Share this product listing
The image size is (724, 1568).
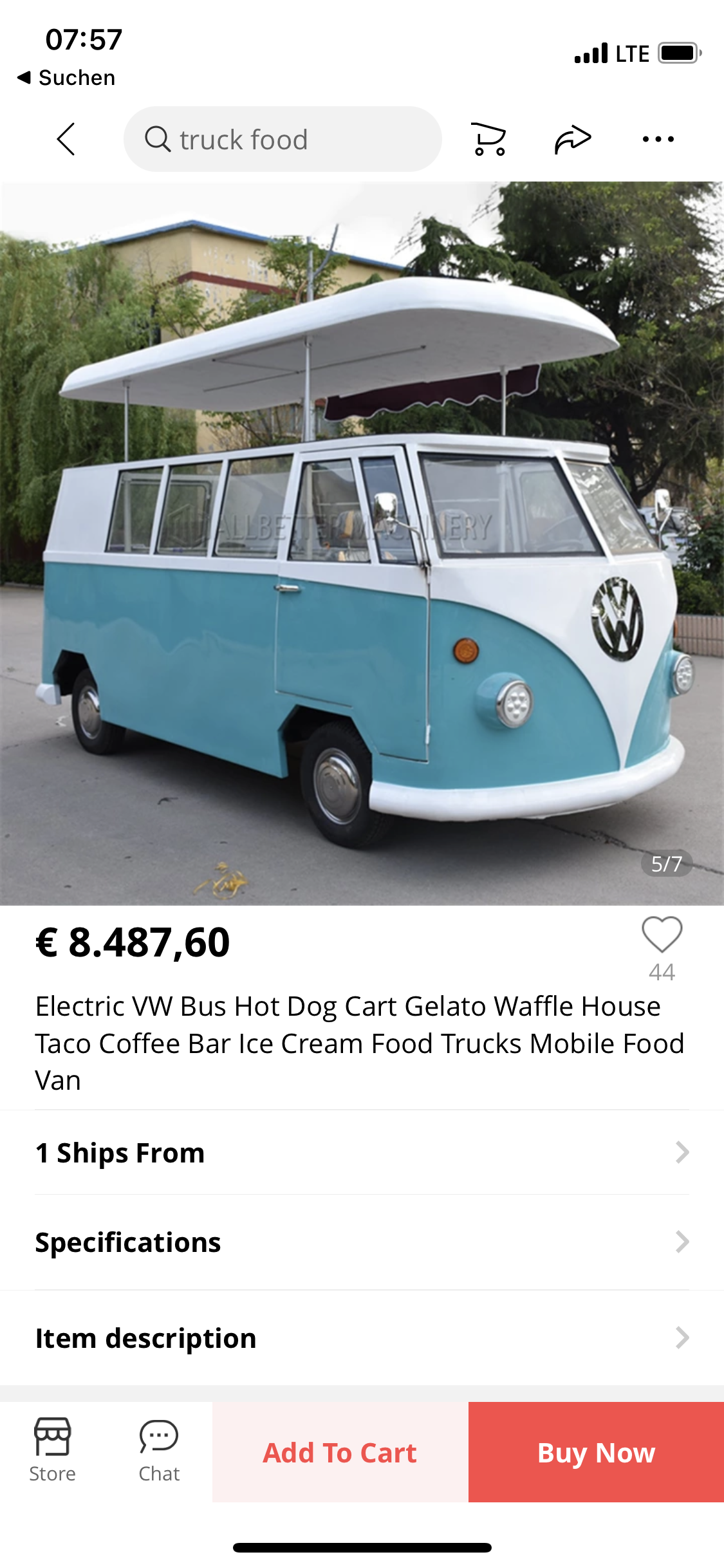572,139
